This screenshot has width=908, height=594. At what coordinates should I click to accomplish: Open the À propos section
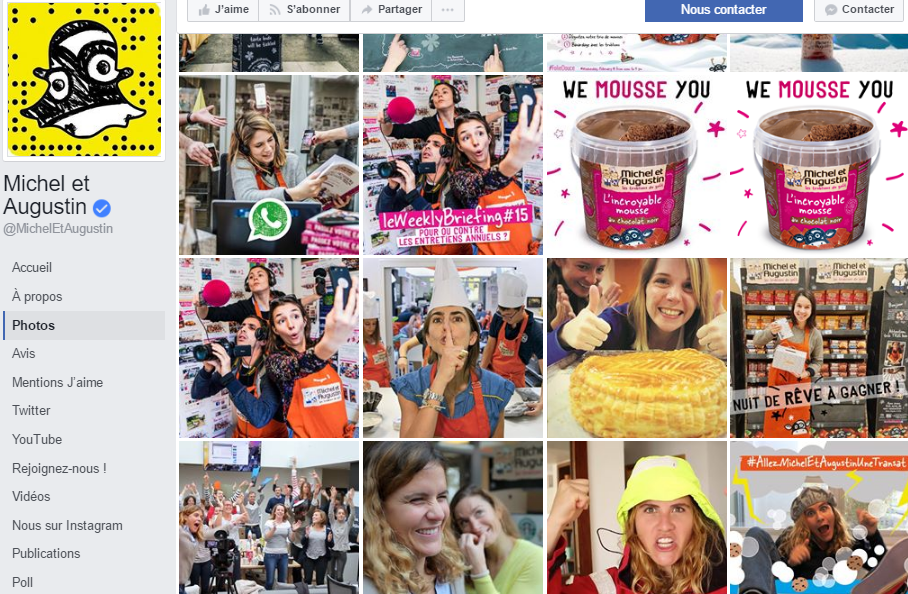point(37,297)
